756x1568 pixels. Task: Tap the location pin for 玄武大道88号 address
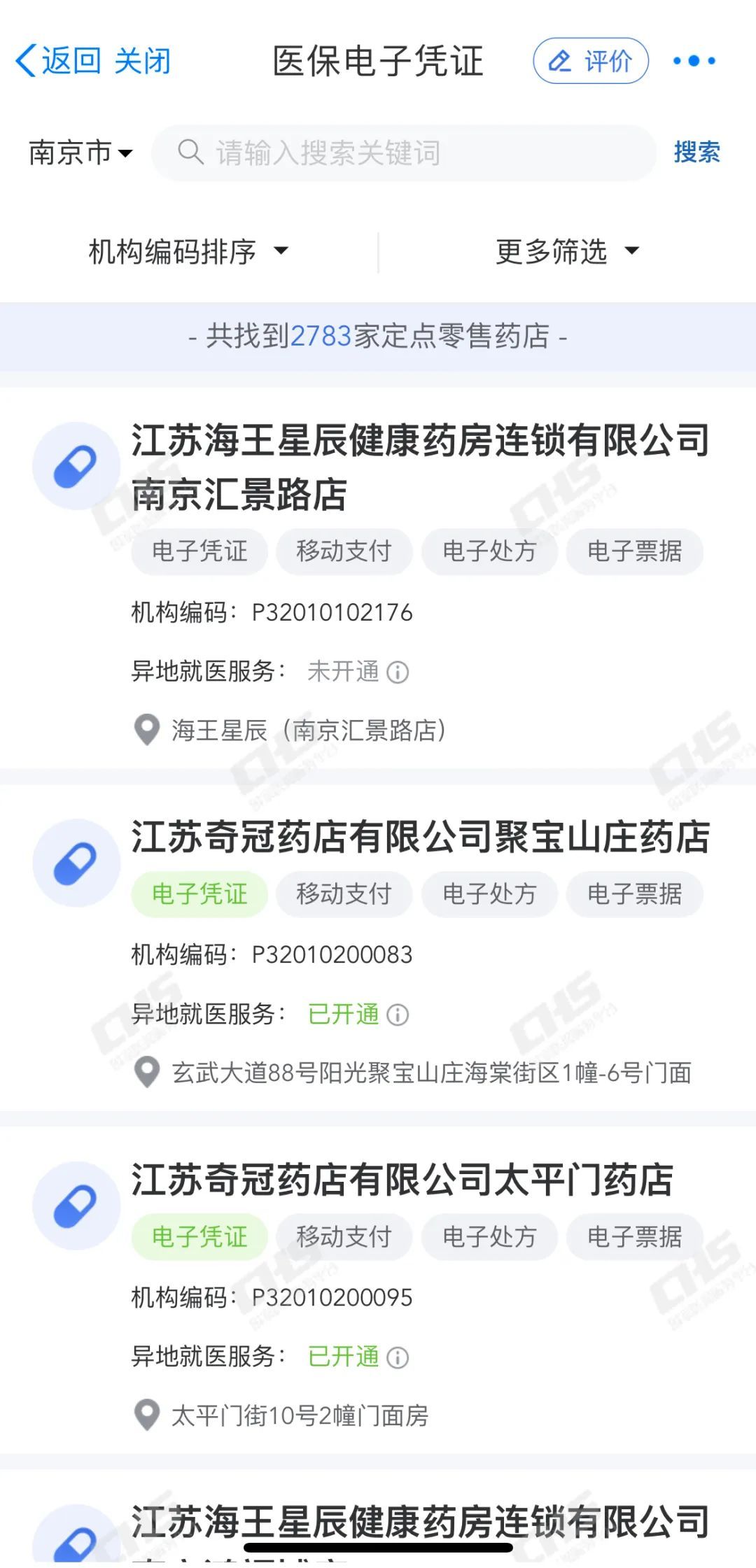tap(148, 1073)
